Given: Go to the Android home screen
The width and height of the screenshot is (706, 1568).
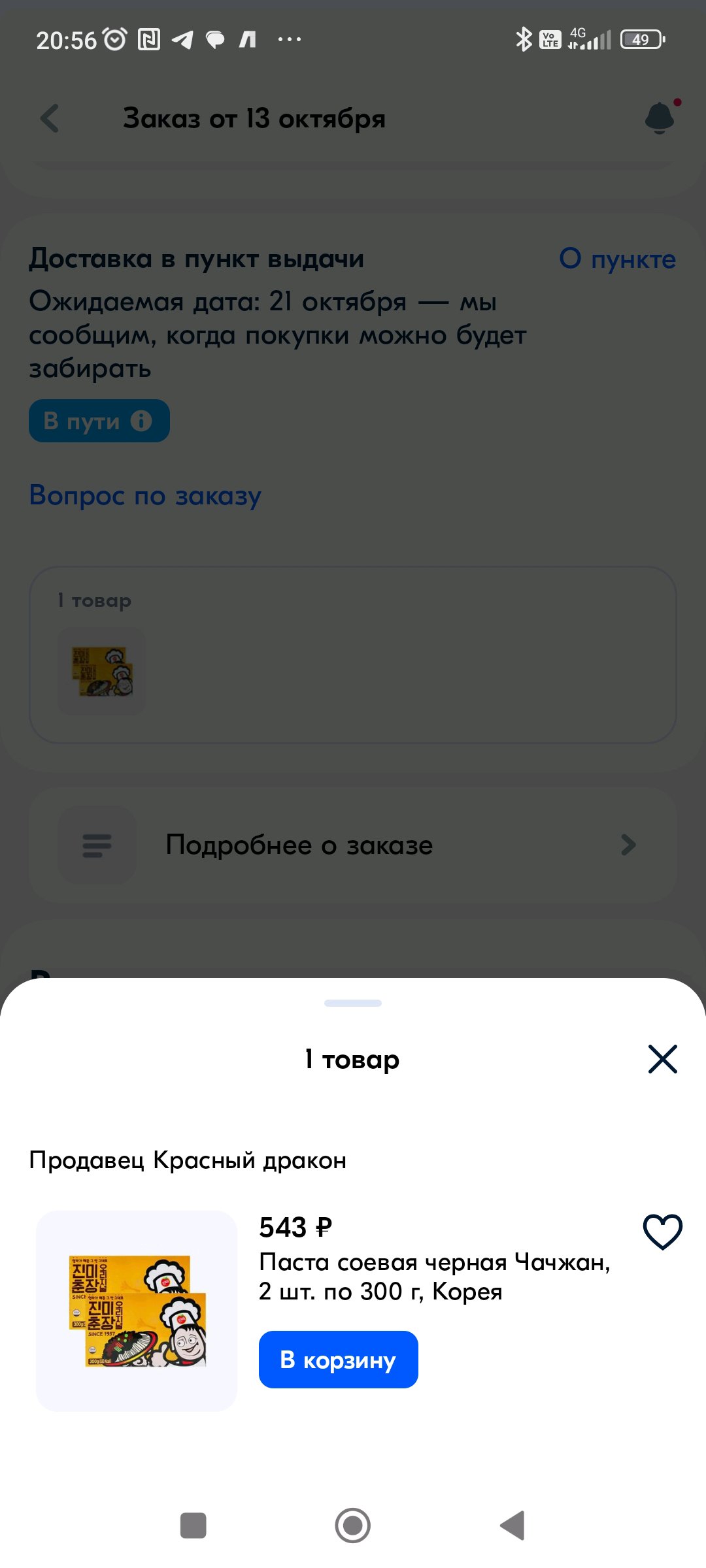Looking at the screenshot, I should pos(353,1526).
